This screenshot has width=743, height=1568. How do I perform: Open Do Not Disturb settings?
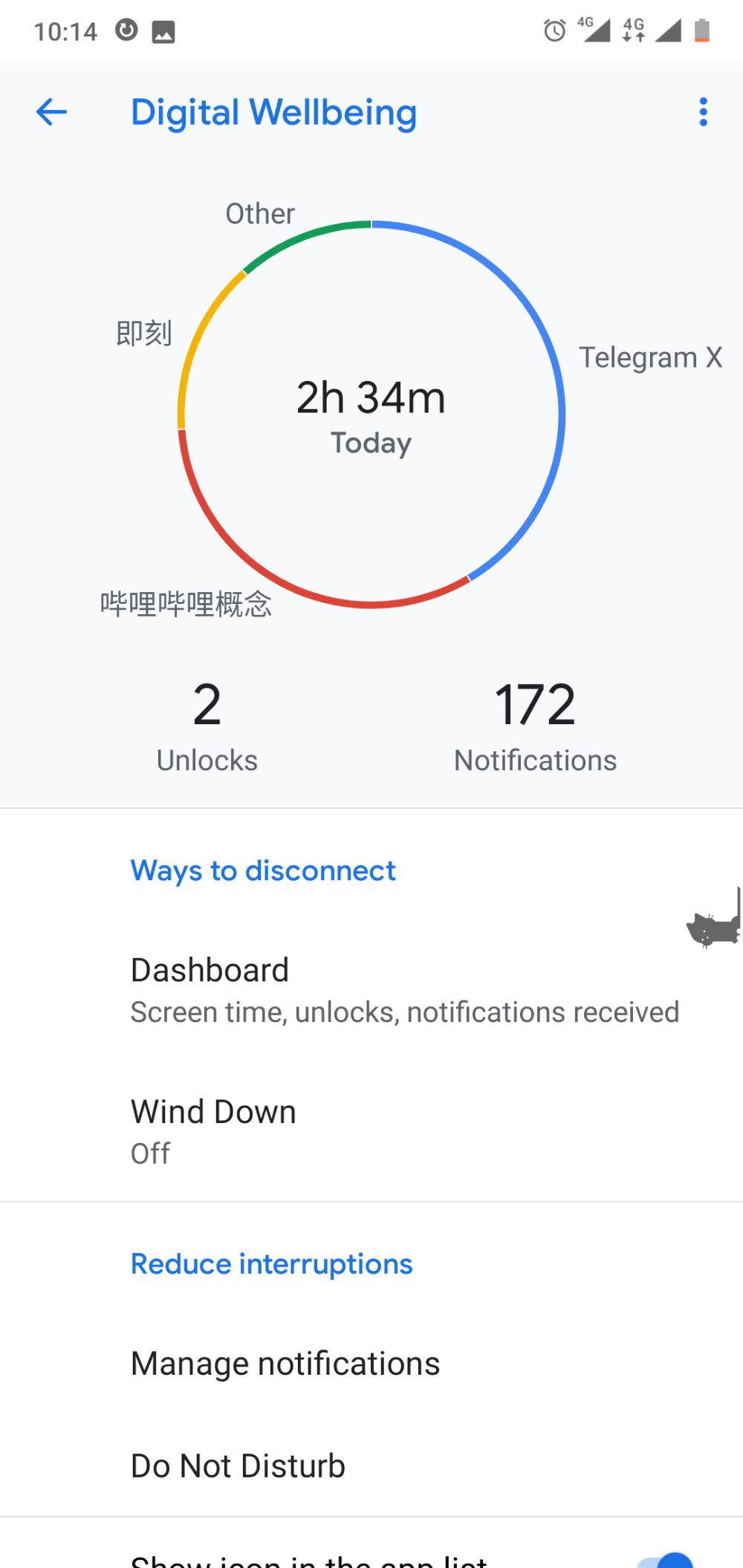[x=238, y=1466]
